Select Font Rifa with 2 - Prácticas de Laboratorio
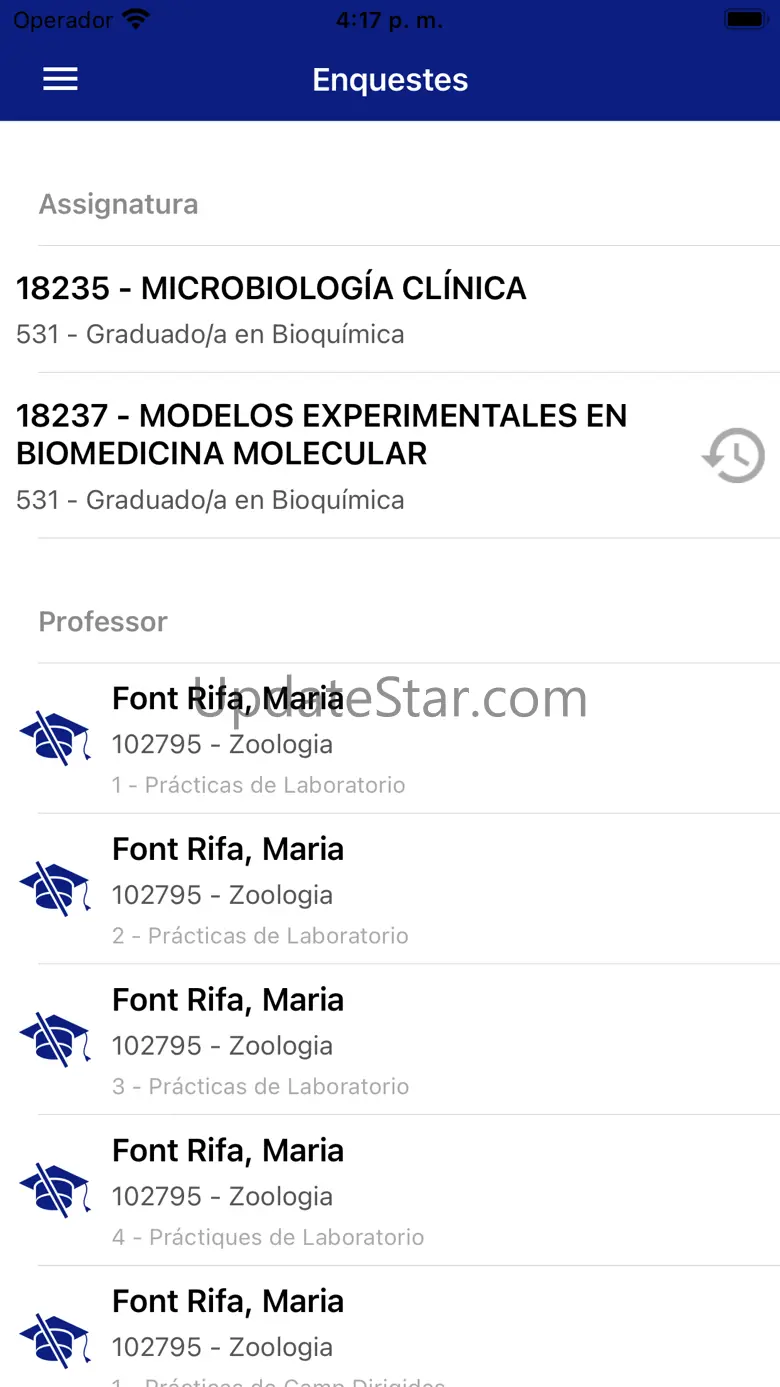 pyautogui.click(x=390, y=890)
